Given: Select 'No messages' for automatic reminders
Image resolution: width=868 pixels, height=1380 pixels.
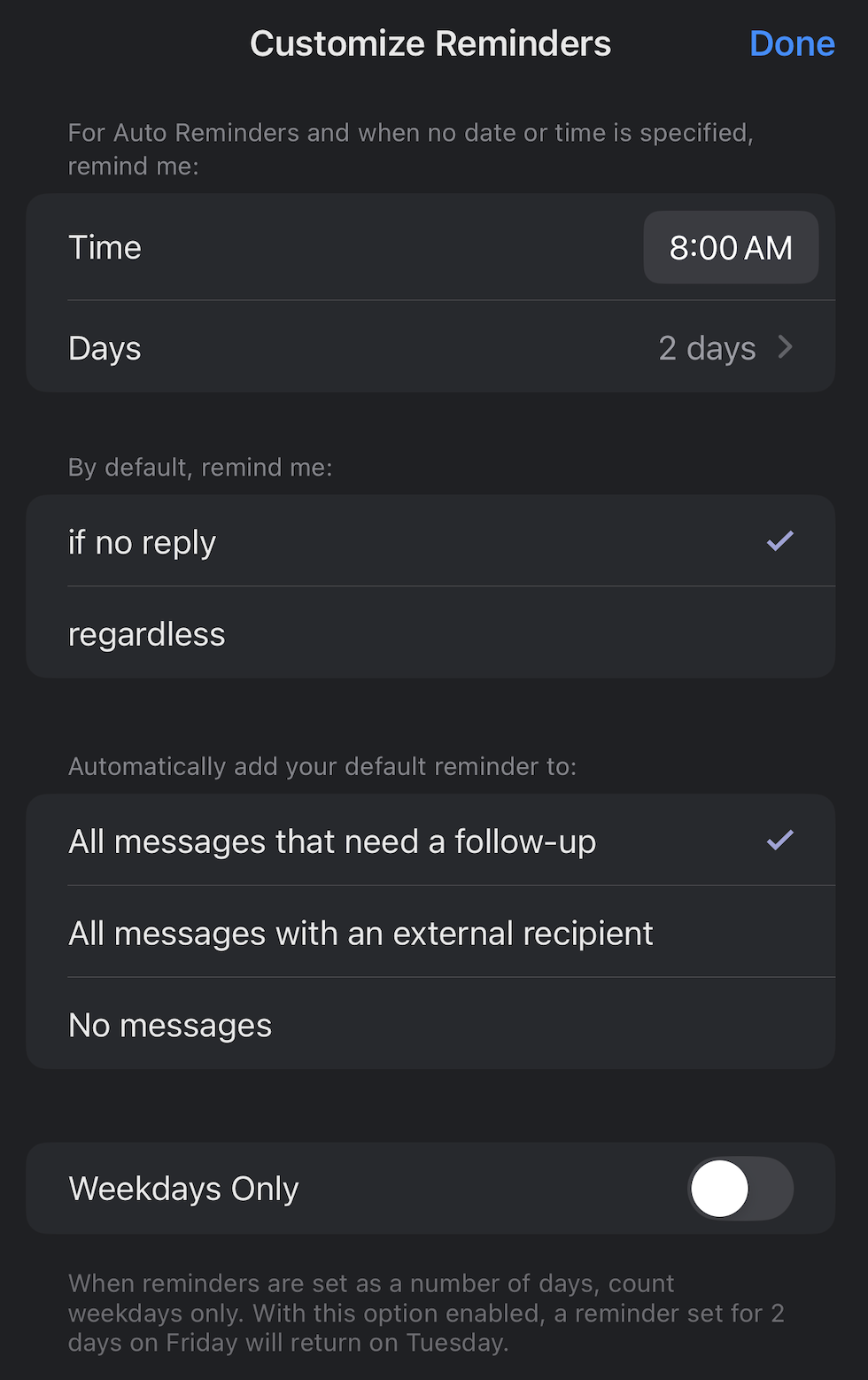Looking at the screenshot, I should click(354, 1025).
